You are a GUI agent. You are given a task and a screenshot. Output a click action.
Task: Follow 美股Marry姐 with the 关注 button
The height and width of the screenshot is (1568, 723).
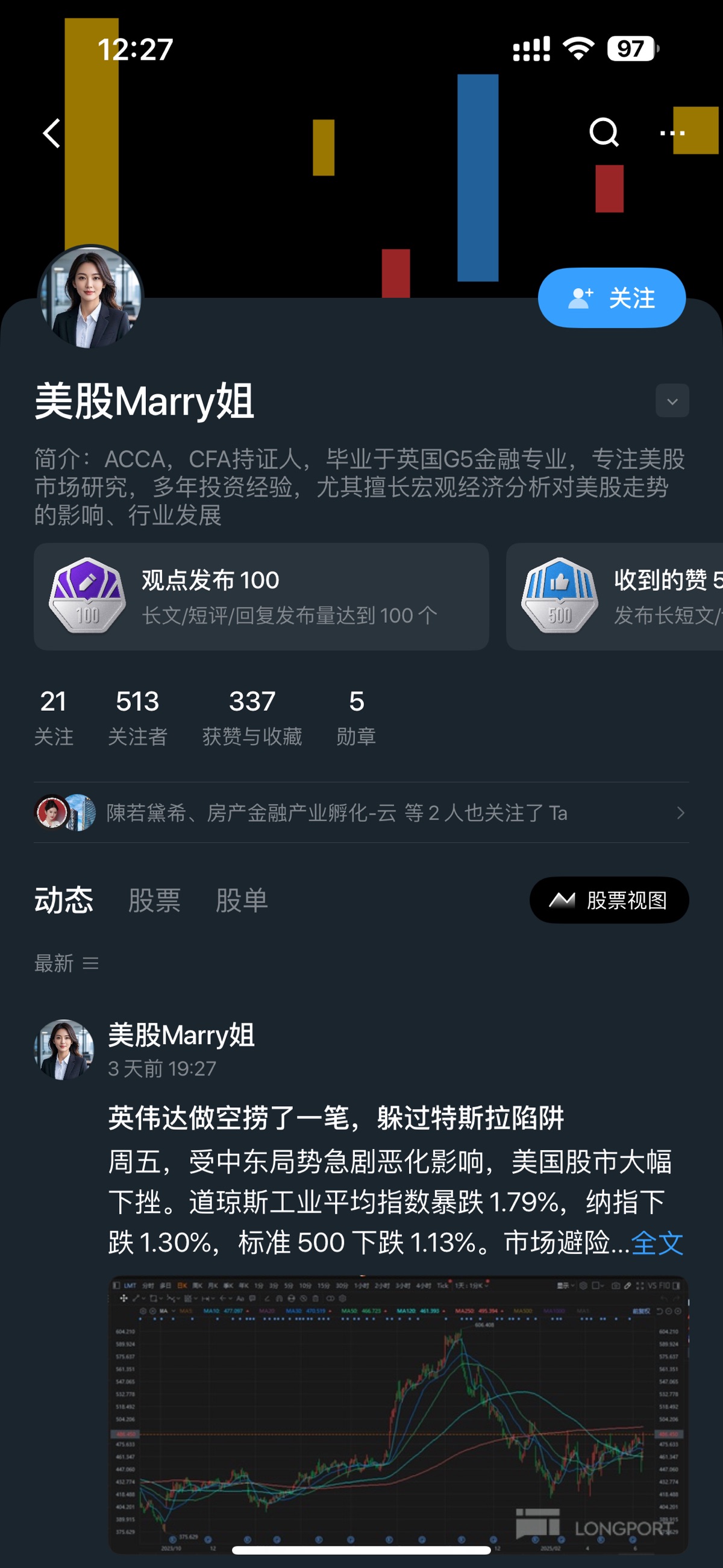click(x=611, y=298)
